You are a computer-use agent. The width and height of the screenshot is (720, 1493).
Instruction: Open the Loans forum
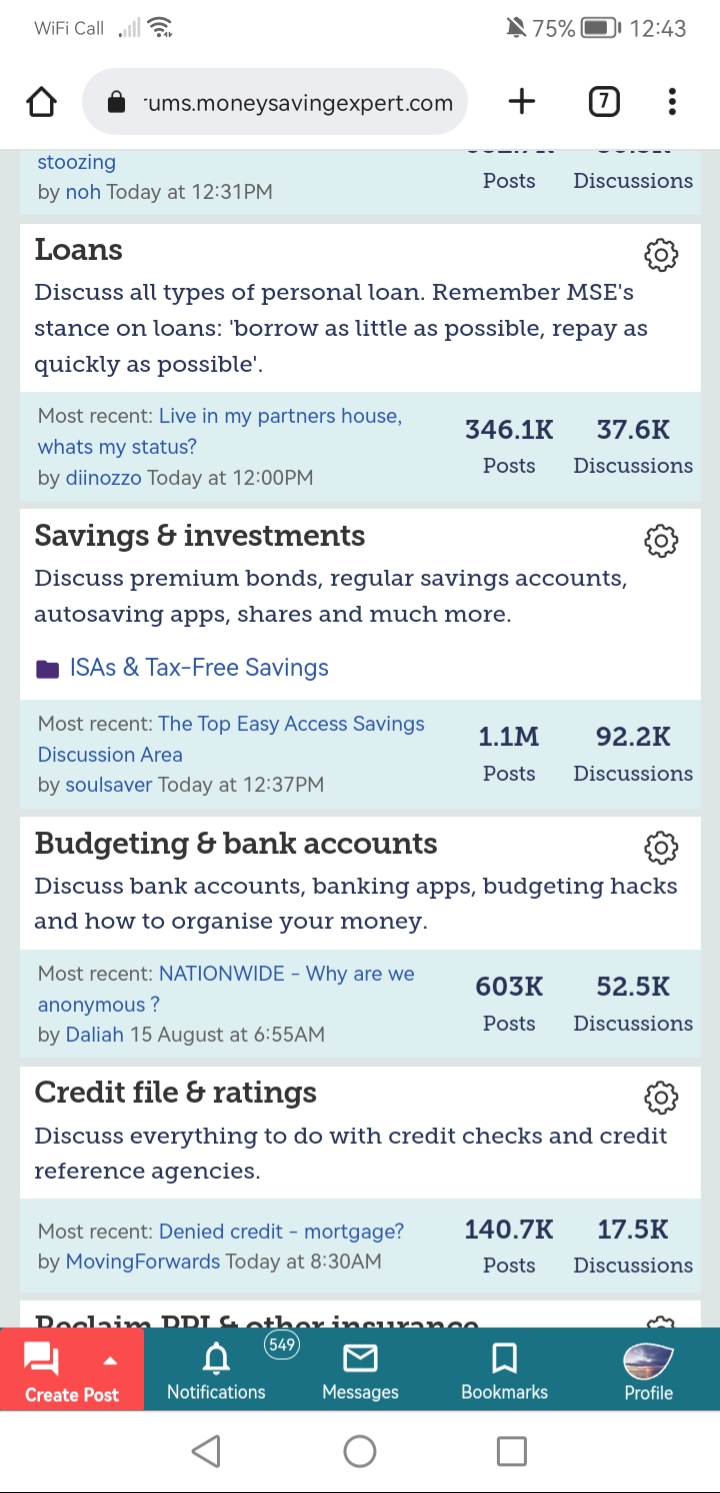coord(78,250)
